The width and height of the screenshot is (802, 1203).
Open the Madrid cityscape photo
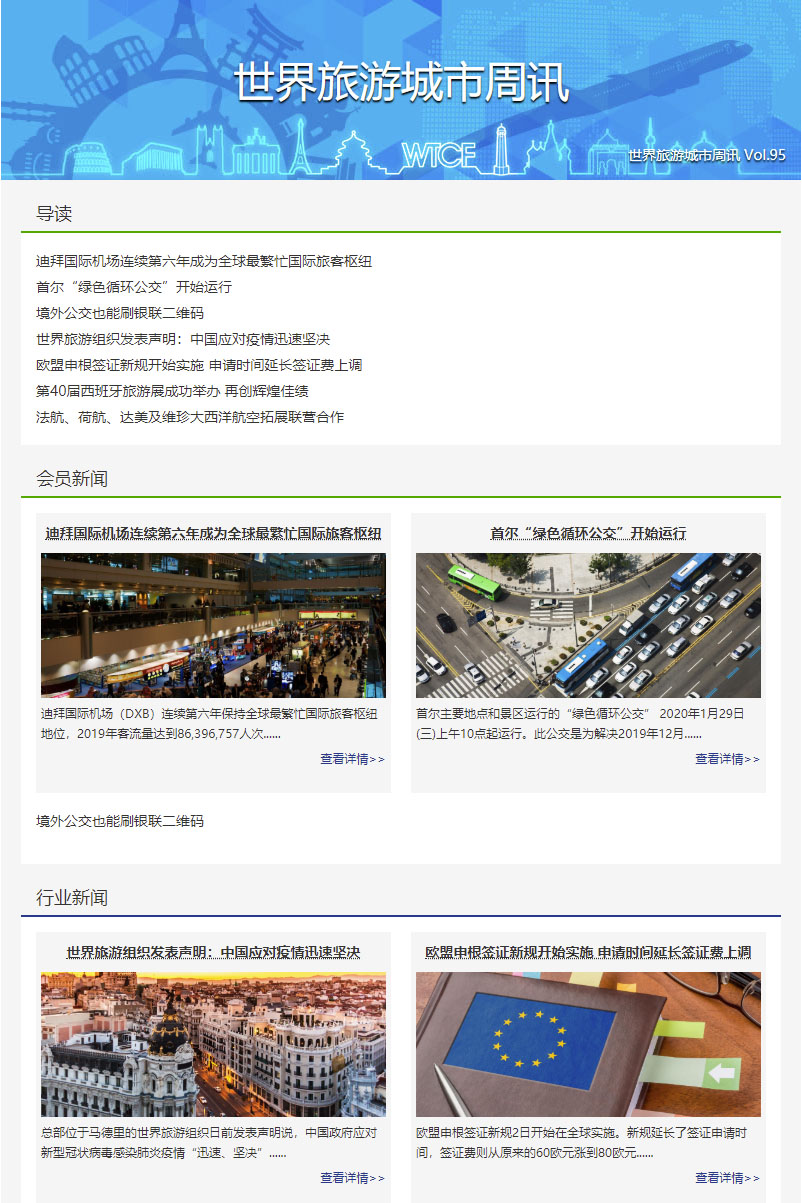pos(213,1044)
